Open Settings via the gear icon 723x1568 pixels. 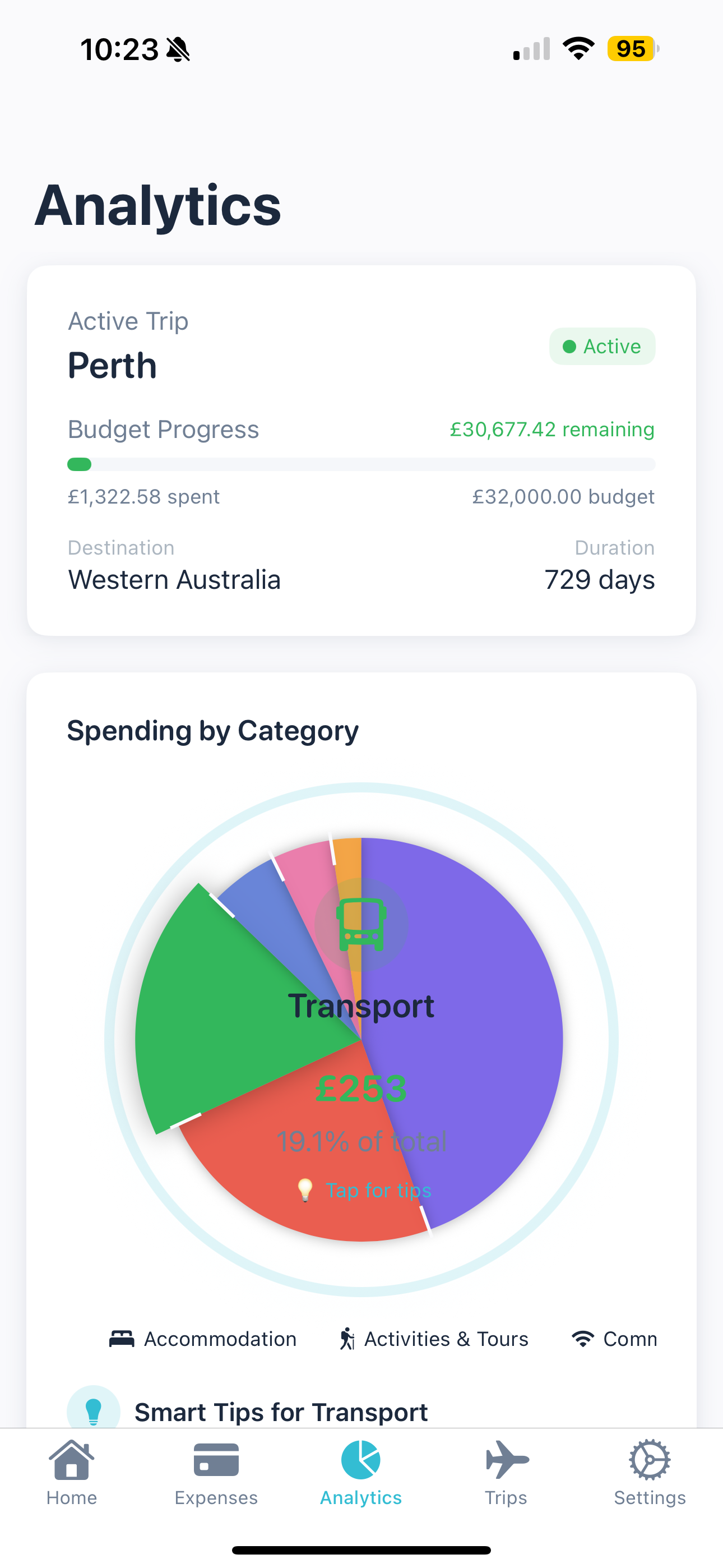point(650,1460)
